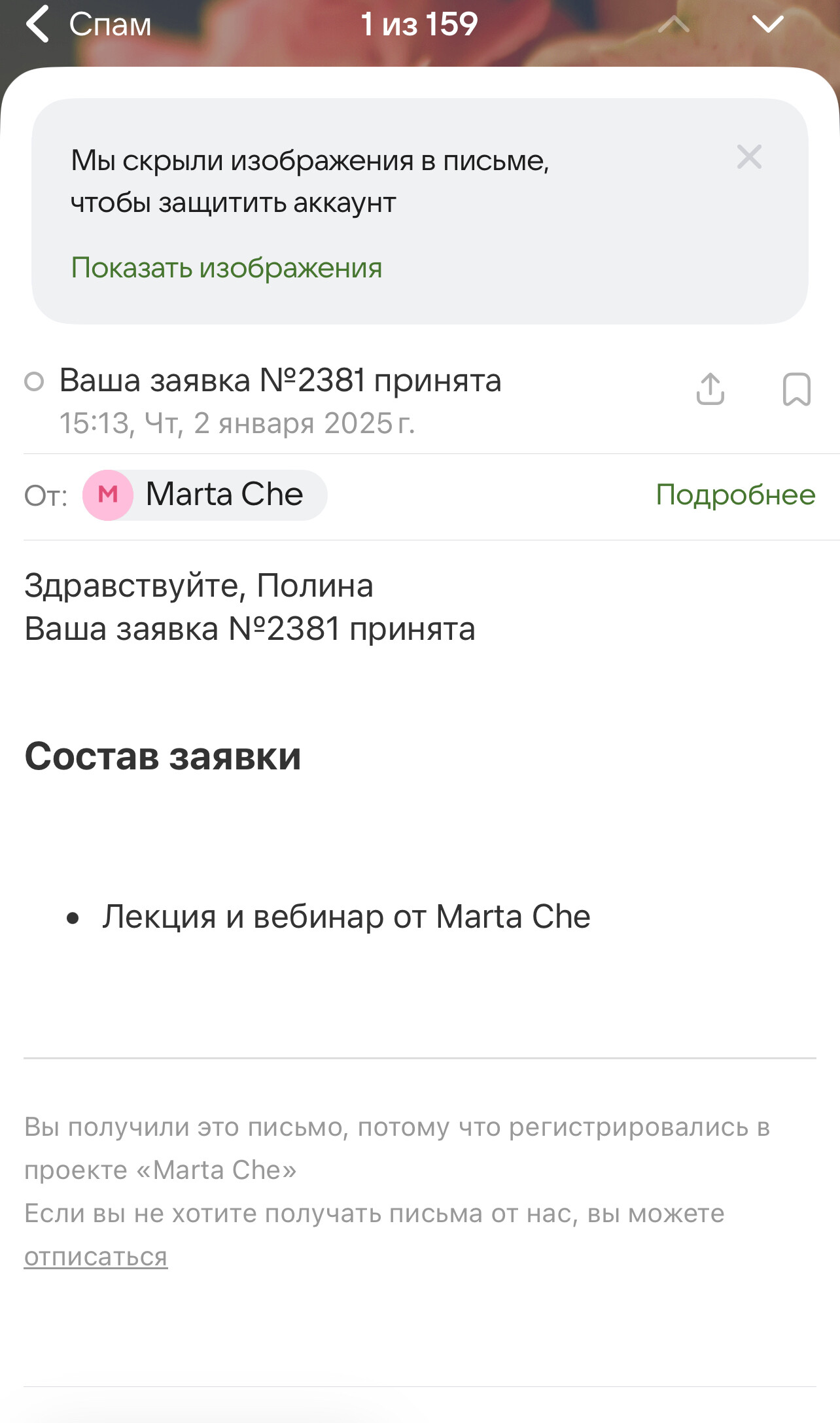Tap the отписаться unsubscribe link
Image resolution: width=840 pixels, height=1423 pixels.
[x=96, y=1256]
